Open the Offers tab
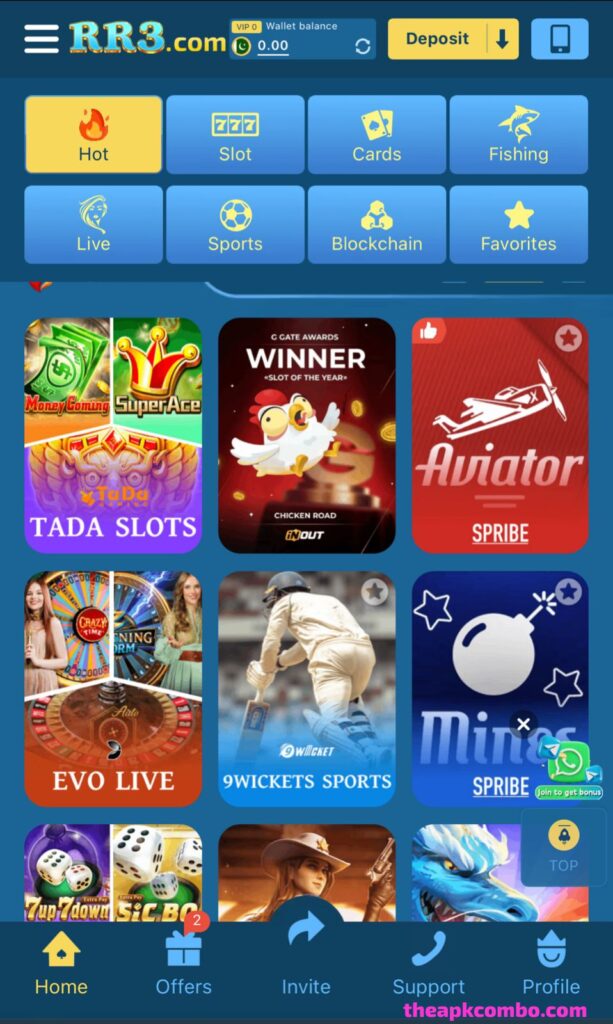 click(184, 964)
